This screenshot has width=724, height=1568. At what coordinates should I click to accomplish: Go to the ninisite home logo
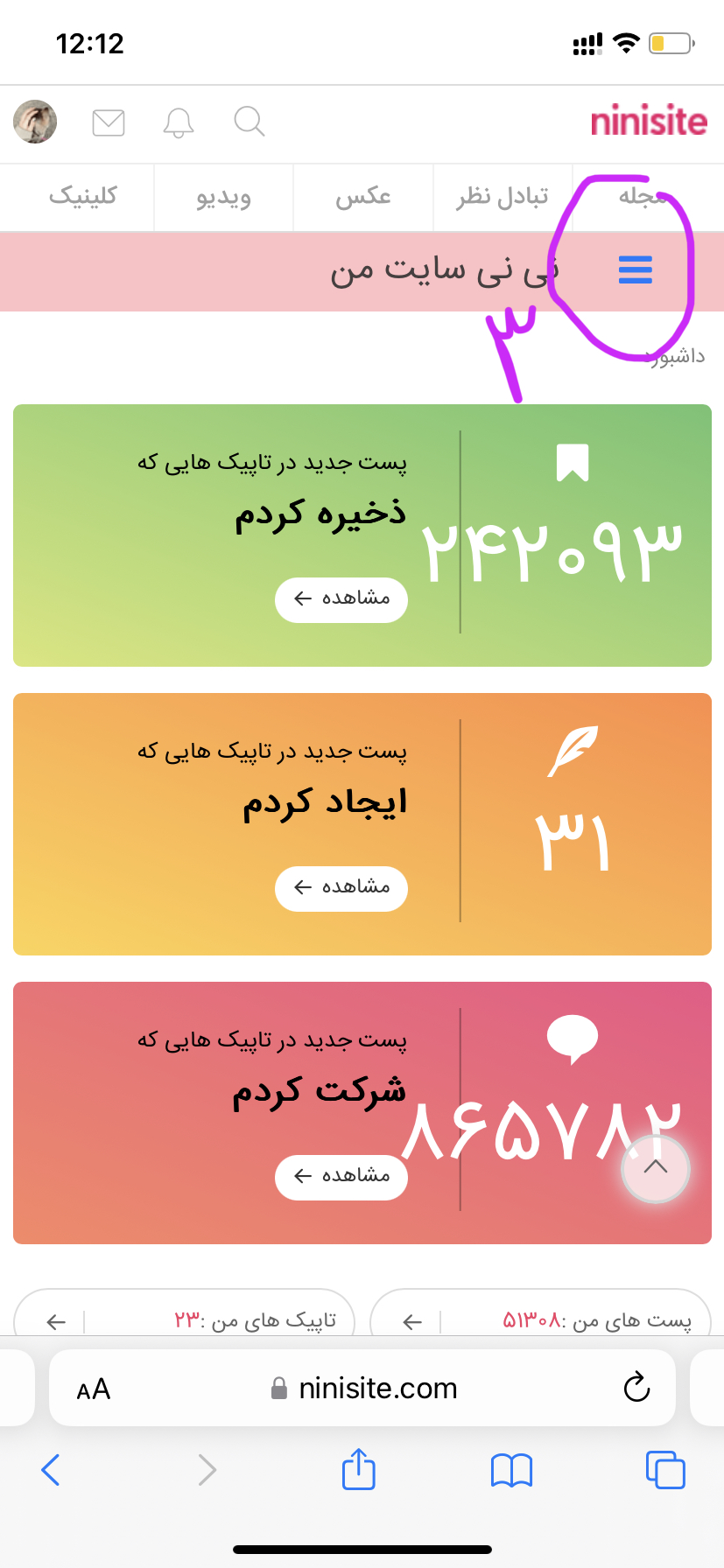coord(649,122)
